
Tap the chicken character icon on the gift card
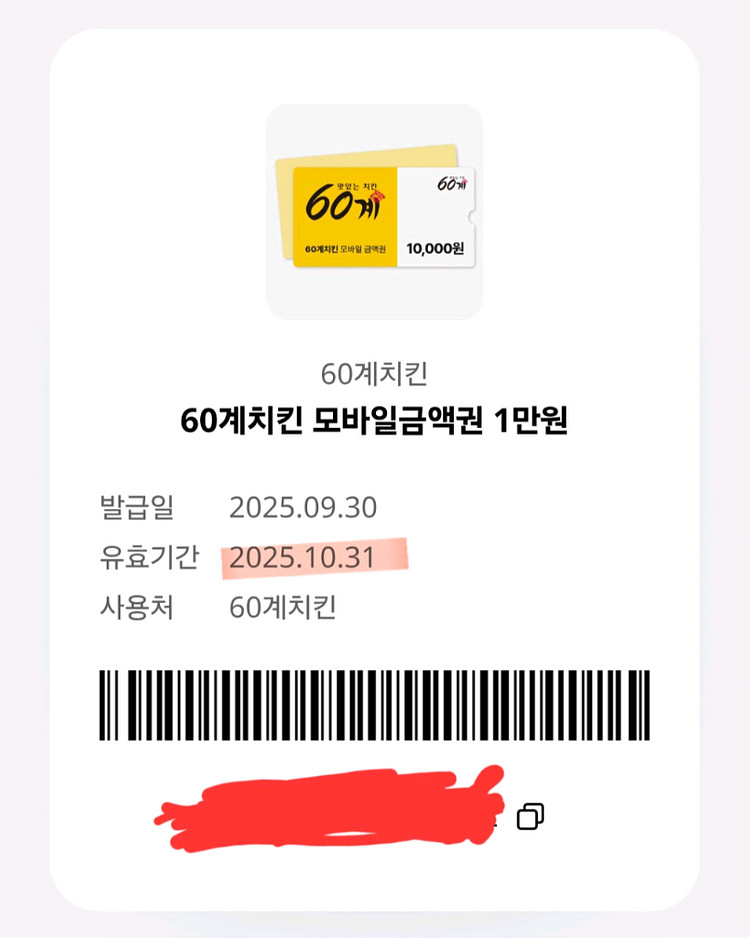pos(377,197)
